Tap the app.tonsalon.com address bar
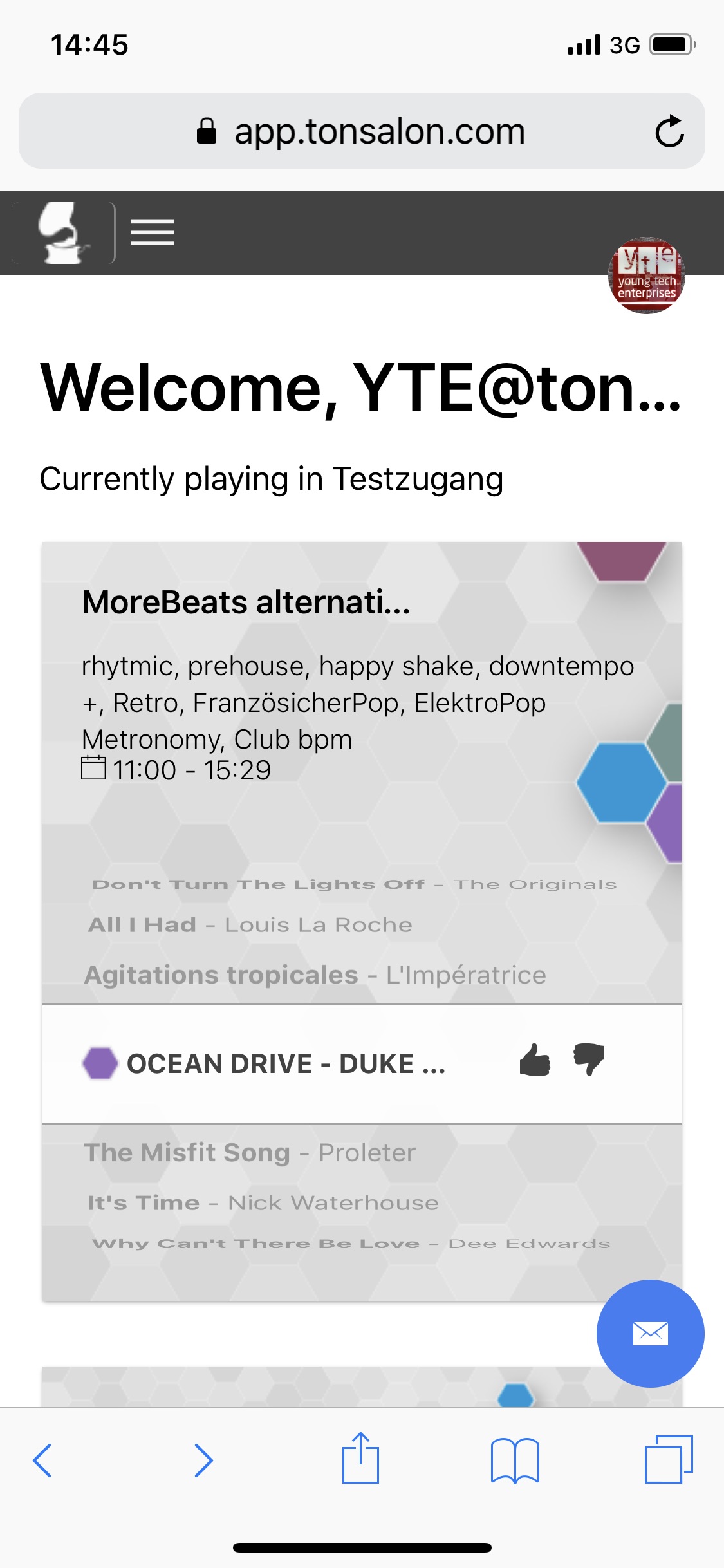The width and height of the screenshot is (724, 1568). click(362, 131)
